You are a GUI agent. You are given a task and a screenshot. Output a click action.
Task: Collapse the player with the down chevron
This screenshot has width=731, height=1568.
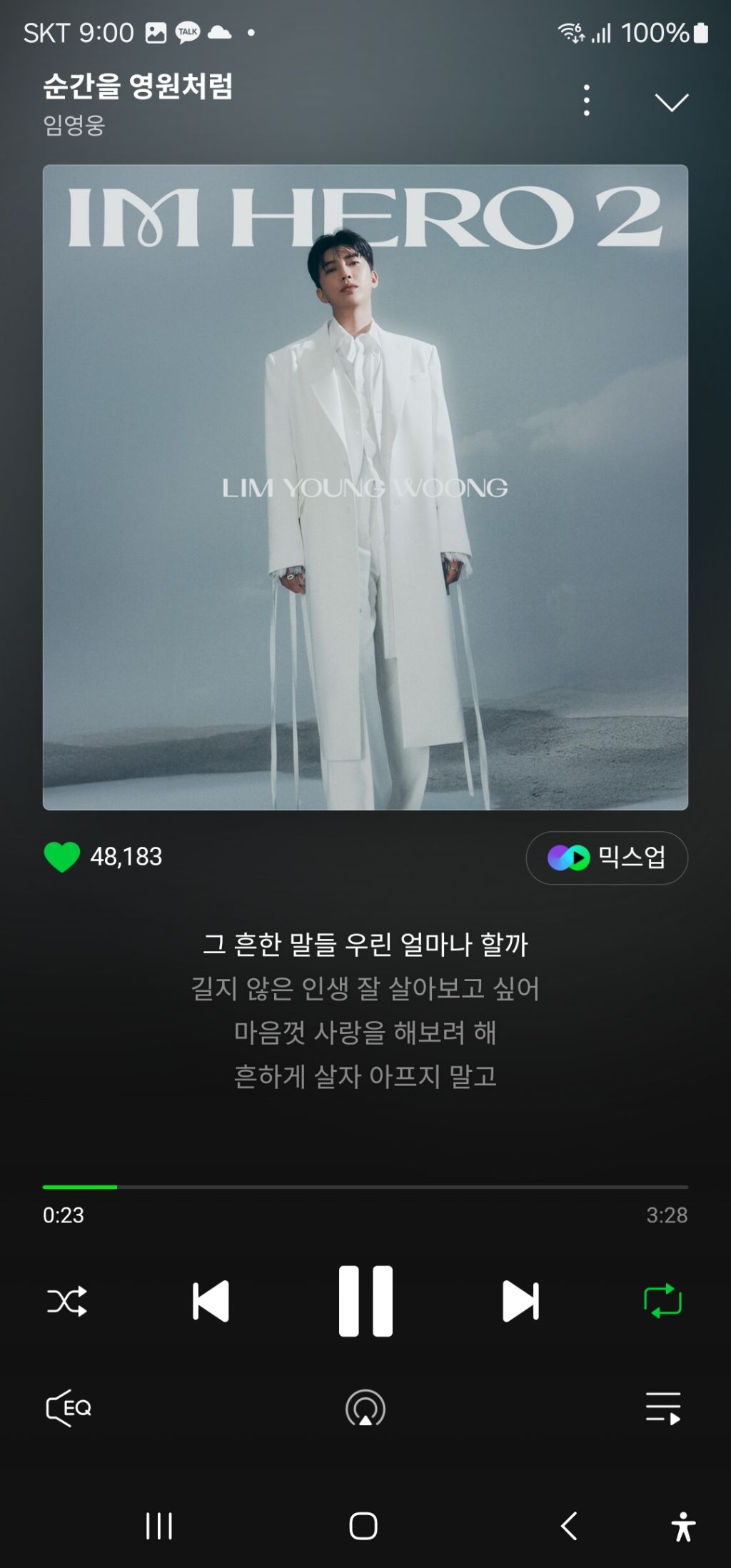[672, 102]
